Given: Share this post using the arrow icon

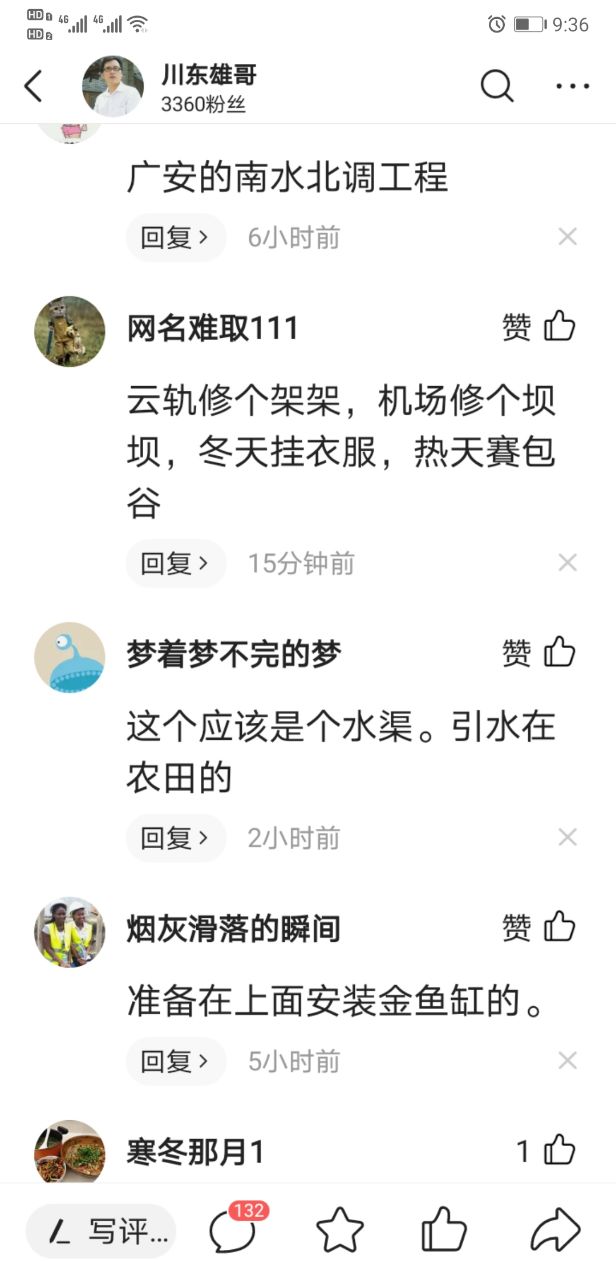Looking at the screenshot, I should tap(556, 1231).
